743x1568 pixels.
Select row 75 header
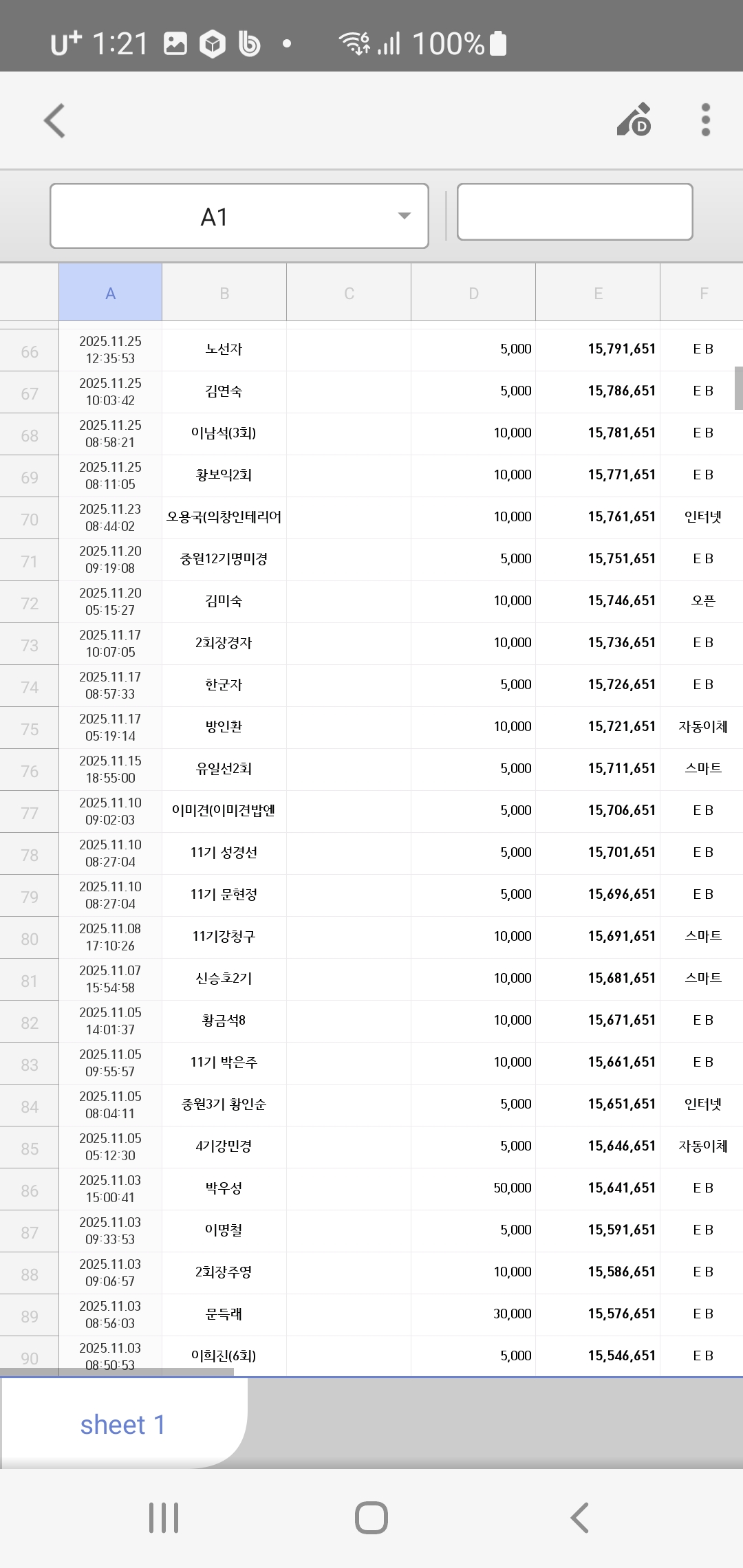(x=30, y=729)
